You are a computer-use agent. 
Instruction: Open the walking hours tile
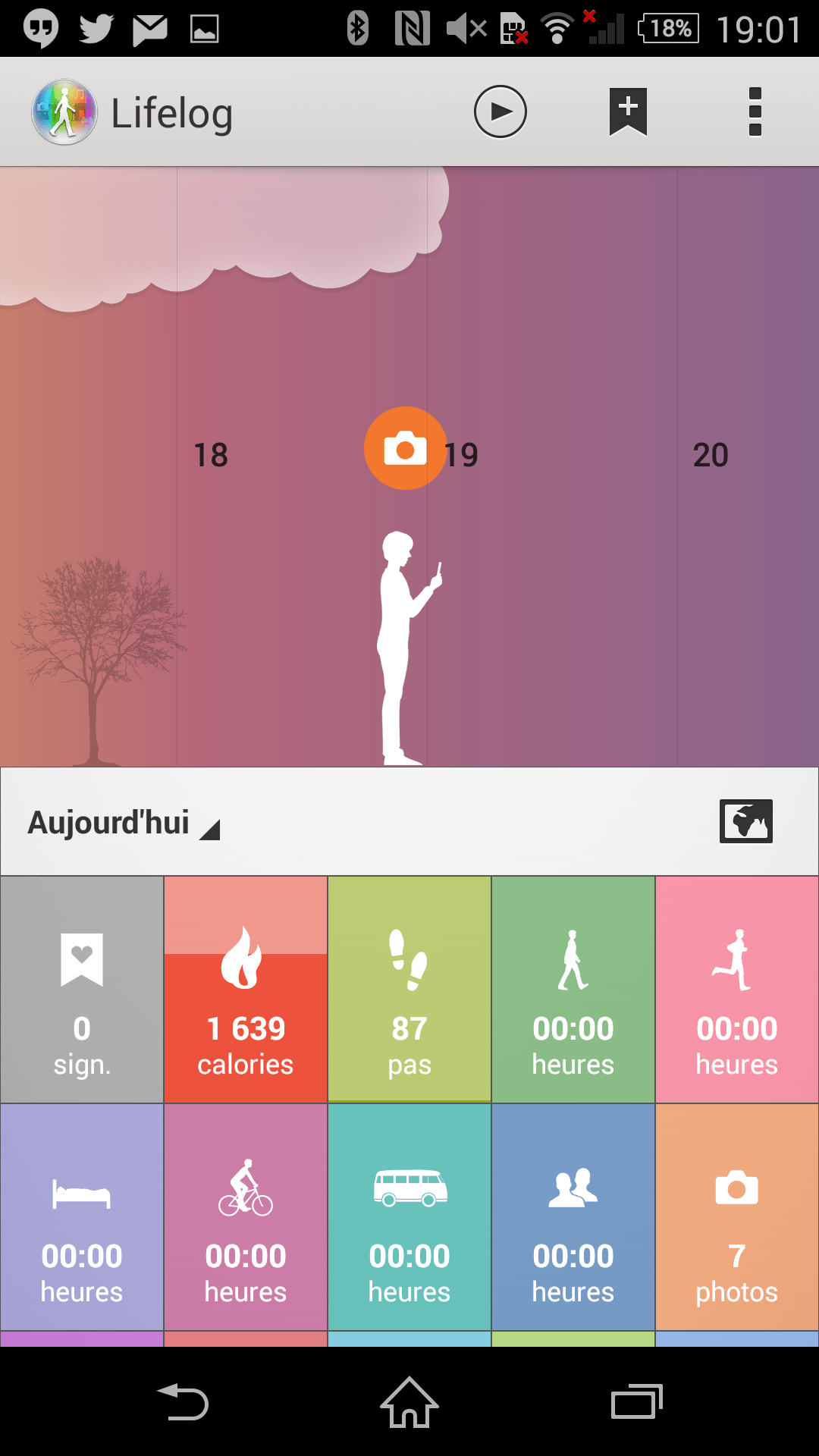[x=573, y=990]
